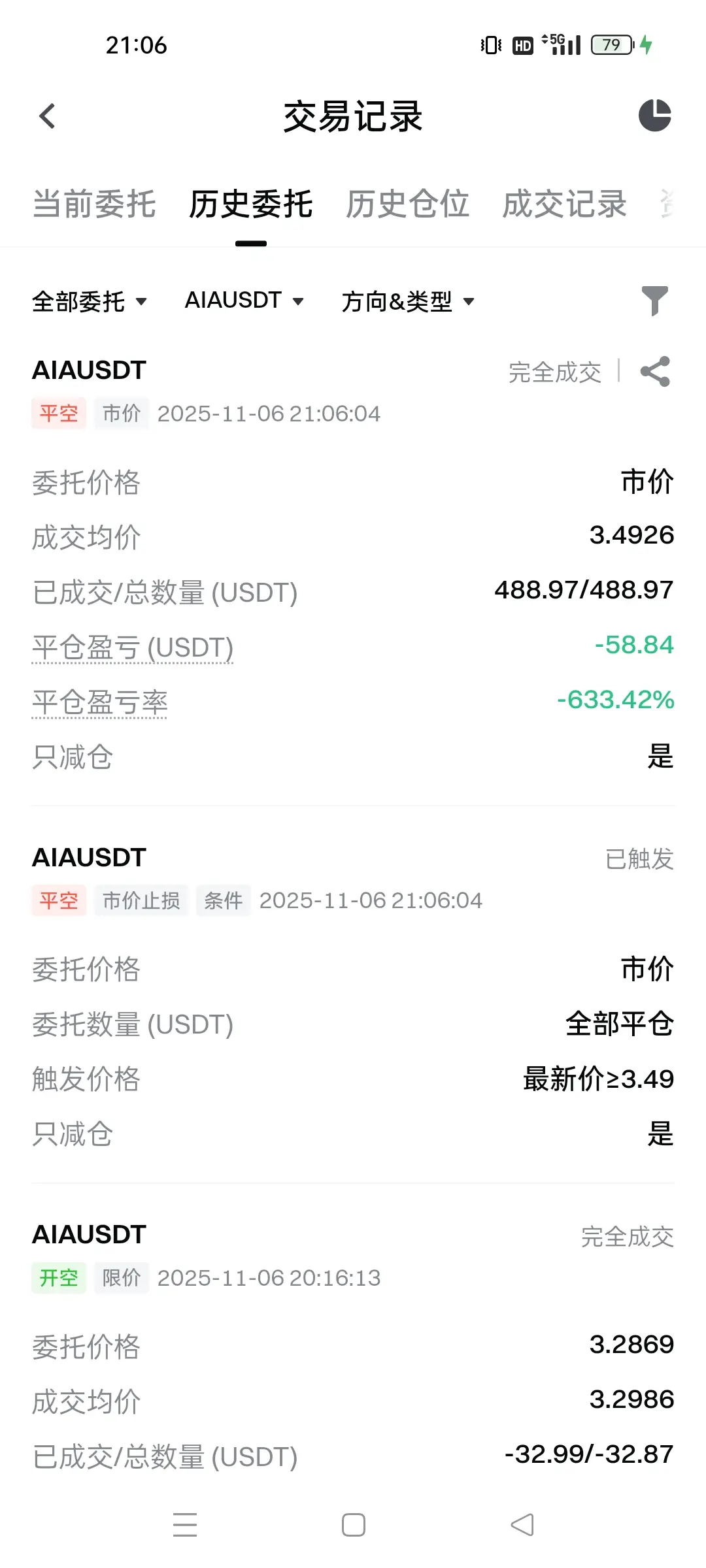Open the funnel filter icon
This screenshot has height=1568, width=706.
coord(654,301)
